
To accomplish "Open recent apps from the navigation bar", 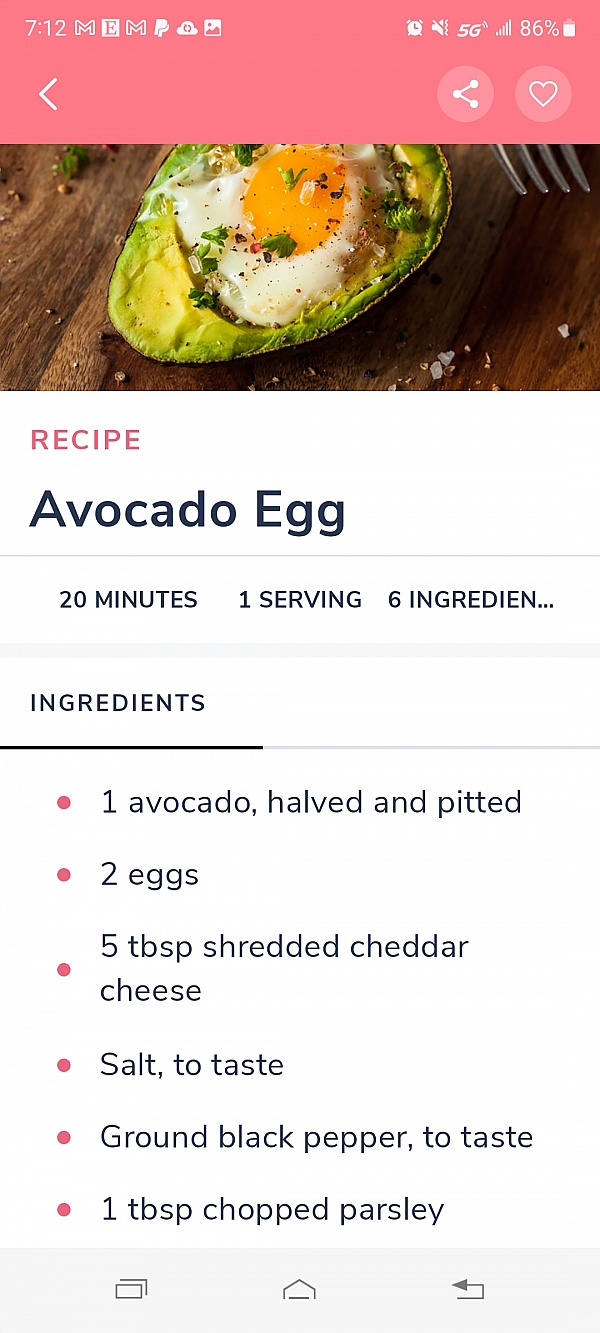I will coord(131,1290).
